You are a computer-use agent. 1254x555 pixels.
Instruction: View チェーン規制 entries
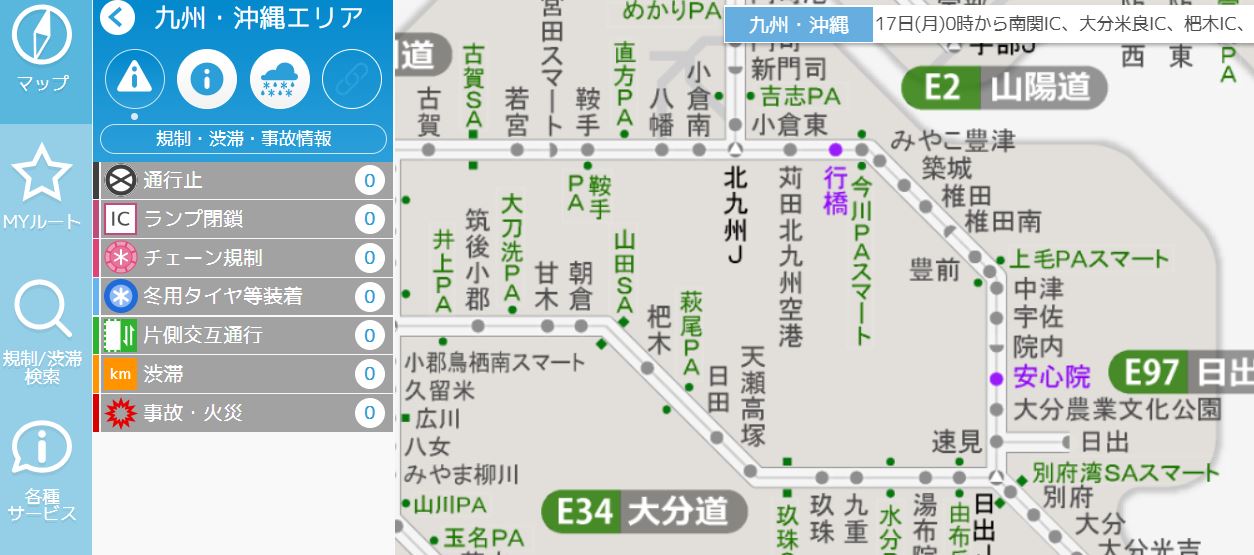click(x=242, y=258)
